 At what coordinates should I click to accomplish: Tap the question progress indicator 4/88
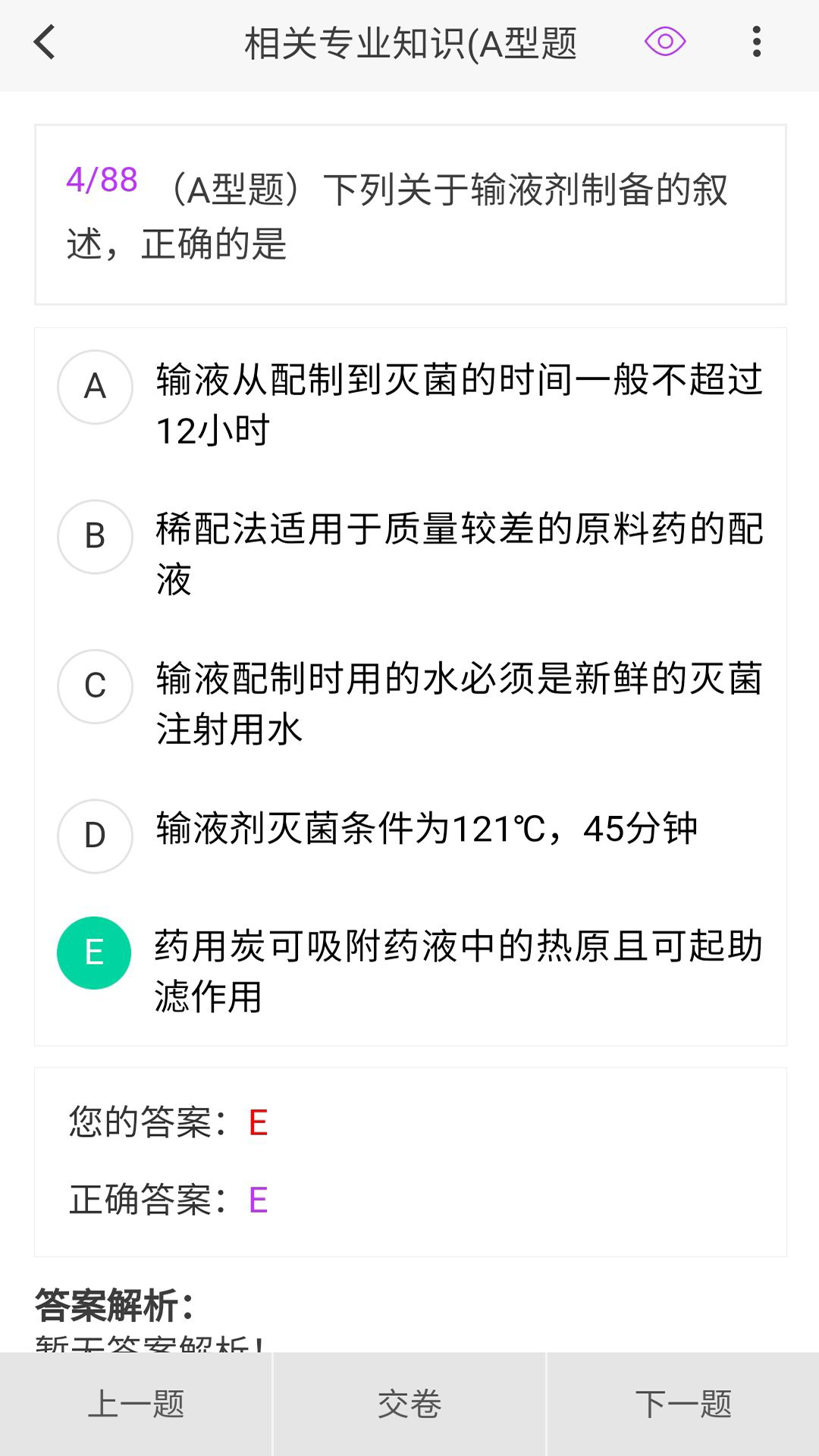[101, 180]
